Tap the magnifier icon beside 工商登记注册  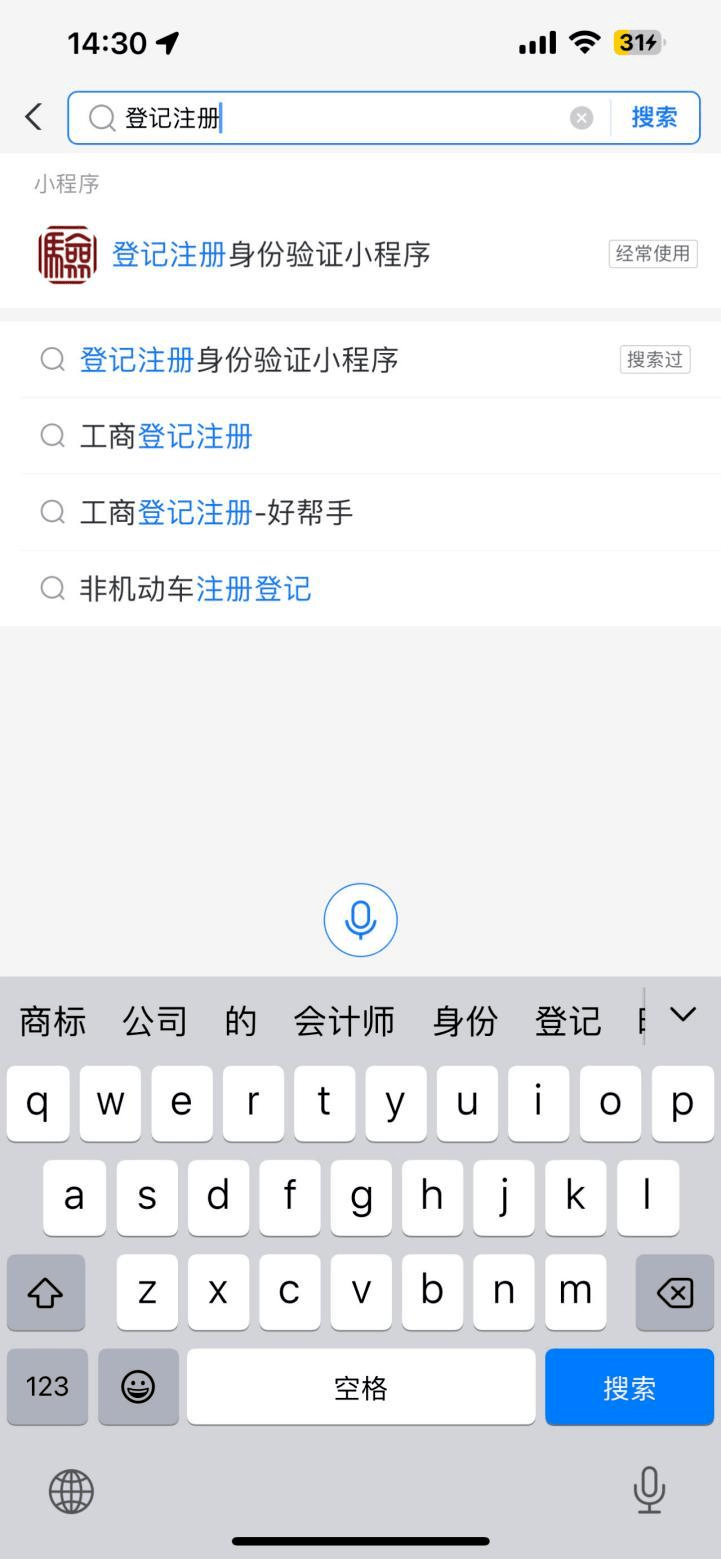(x=53, y=436)
